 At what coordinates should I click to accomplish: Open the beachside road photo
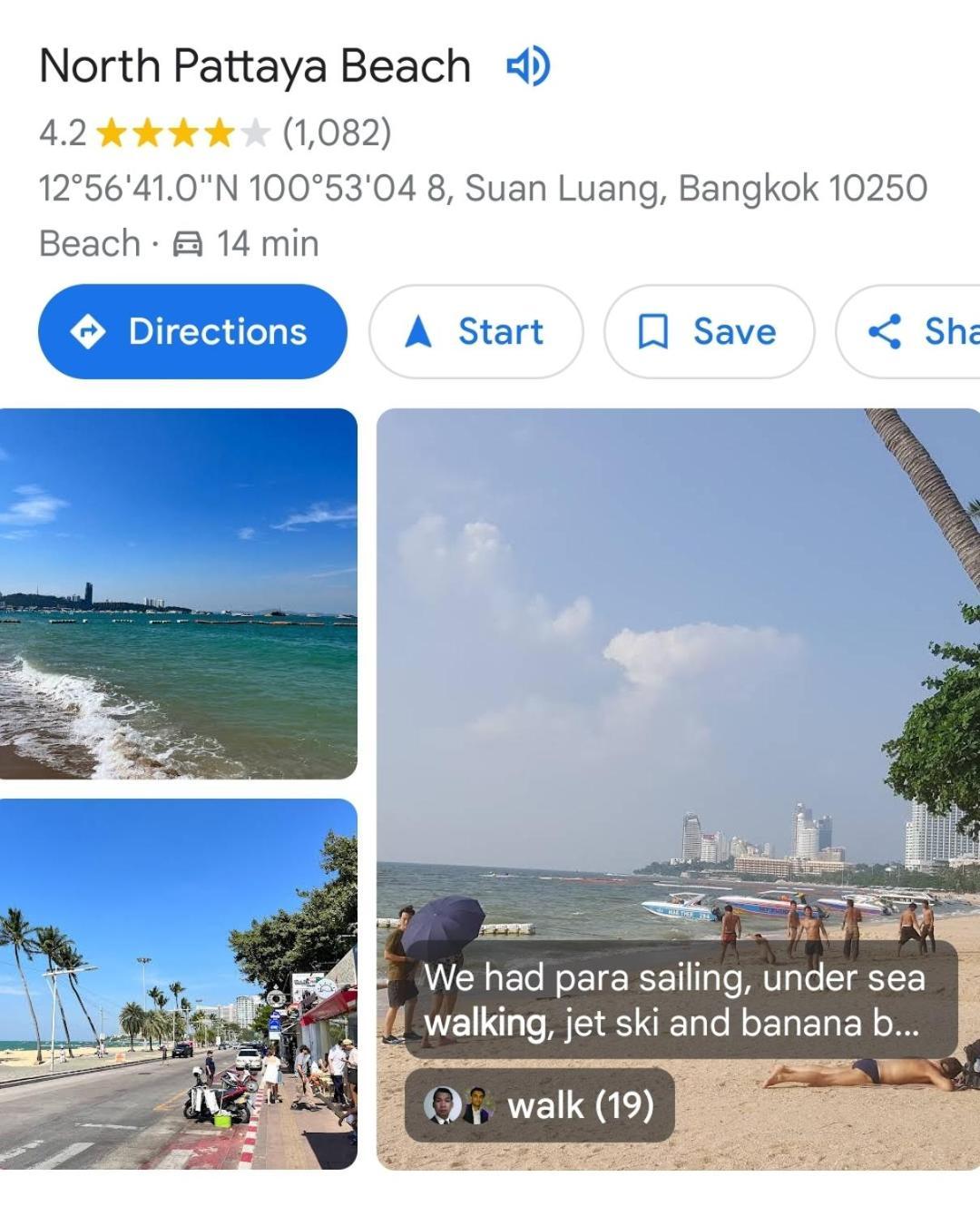[178, 984]
